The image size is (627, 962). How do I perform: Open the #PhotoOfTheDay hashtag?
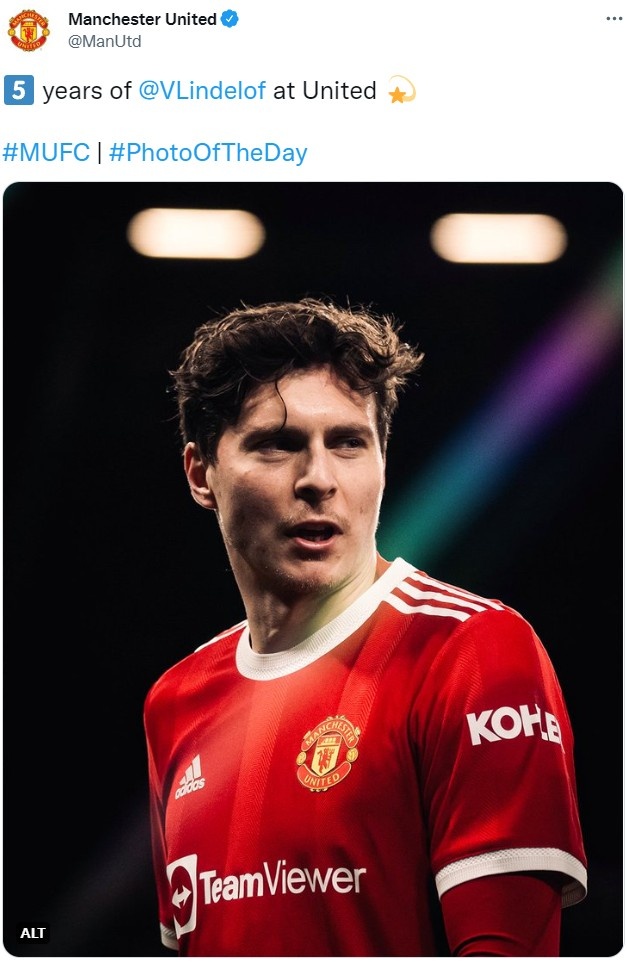tap(208, 153)
